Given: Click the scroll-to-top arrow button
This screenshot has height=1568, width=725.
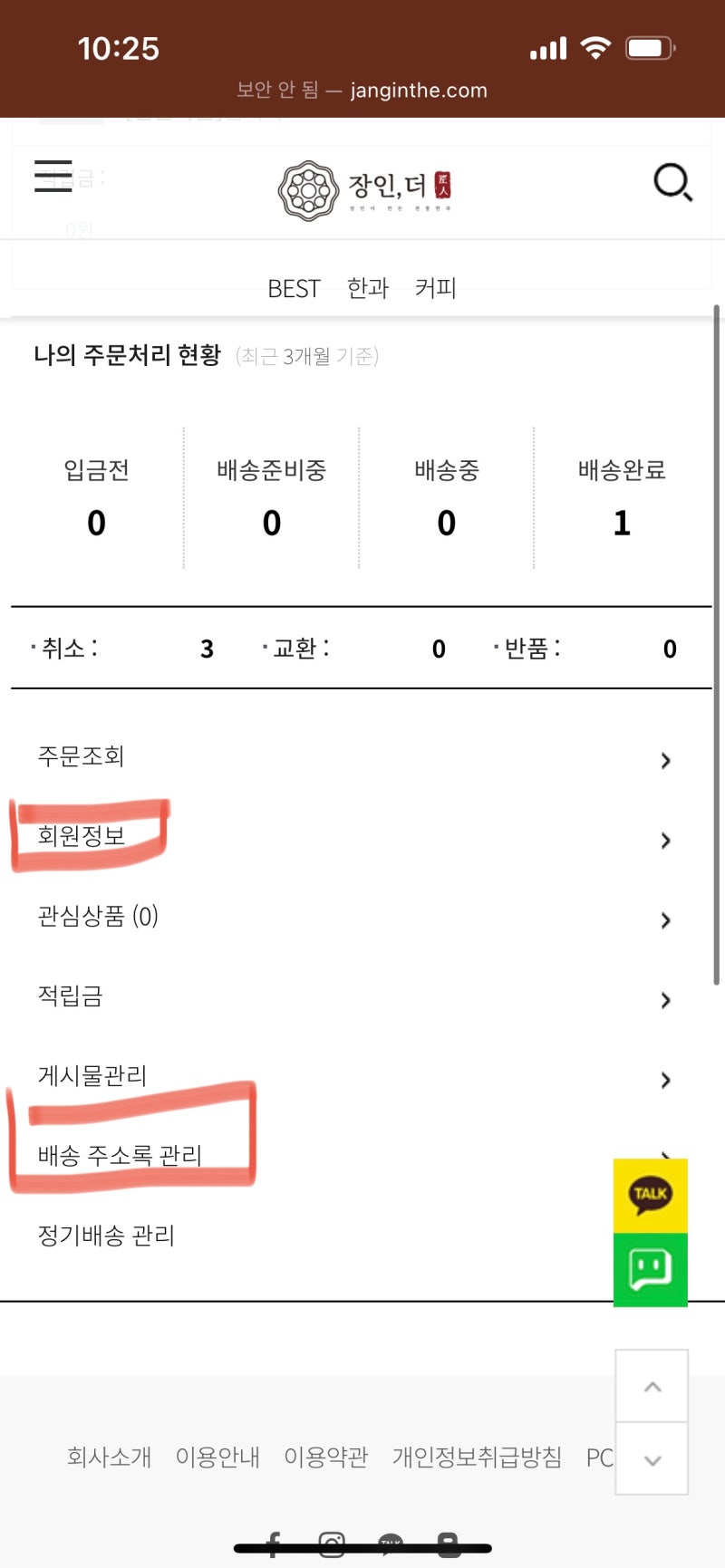Looking at the screenshot, I should pos(652,1385).
